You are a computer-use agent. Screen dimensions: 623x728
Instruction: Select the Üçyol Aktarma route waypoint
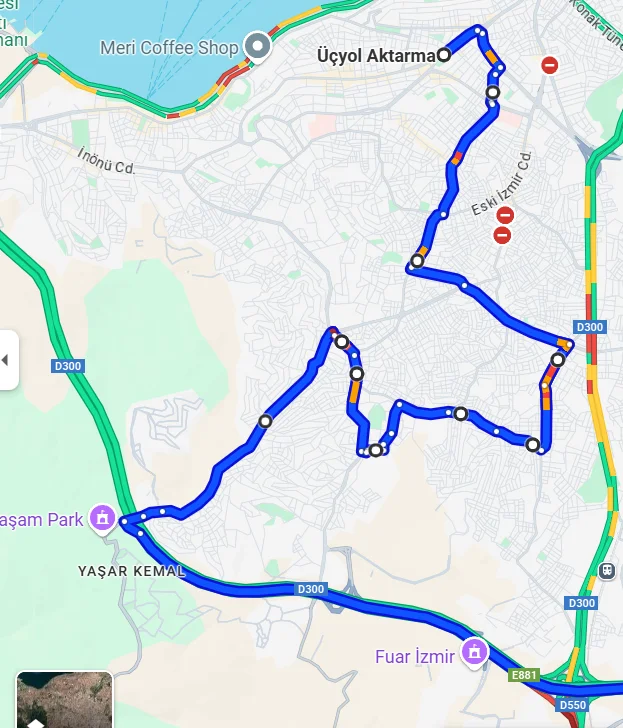point(443,56)
